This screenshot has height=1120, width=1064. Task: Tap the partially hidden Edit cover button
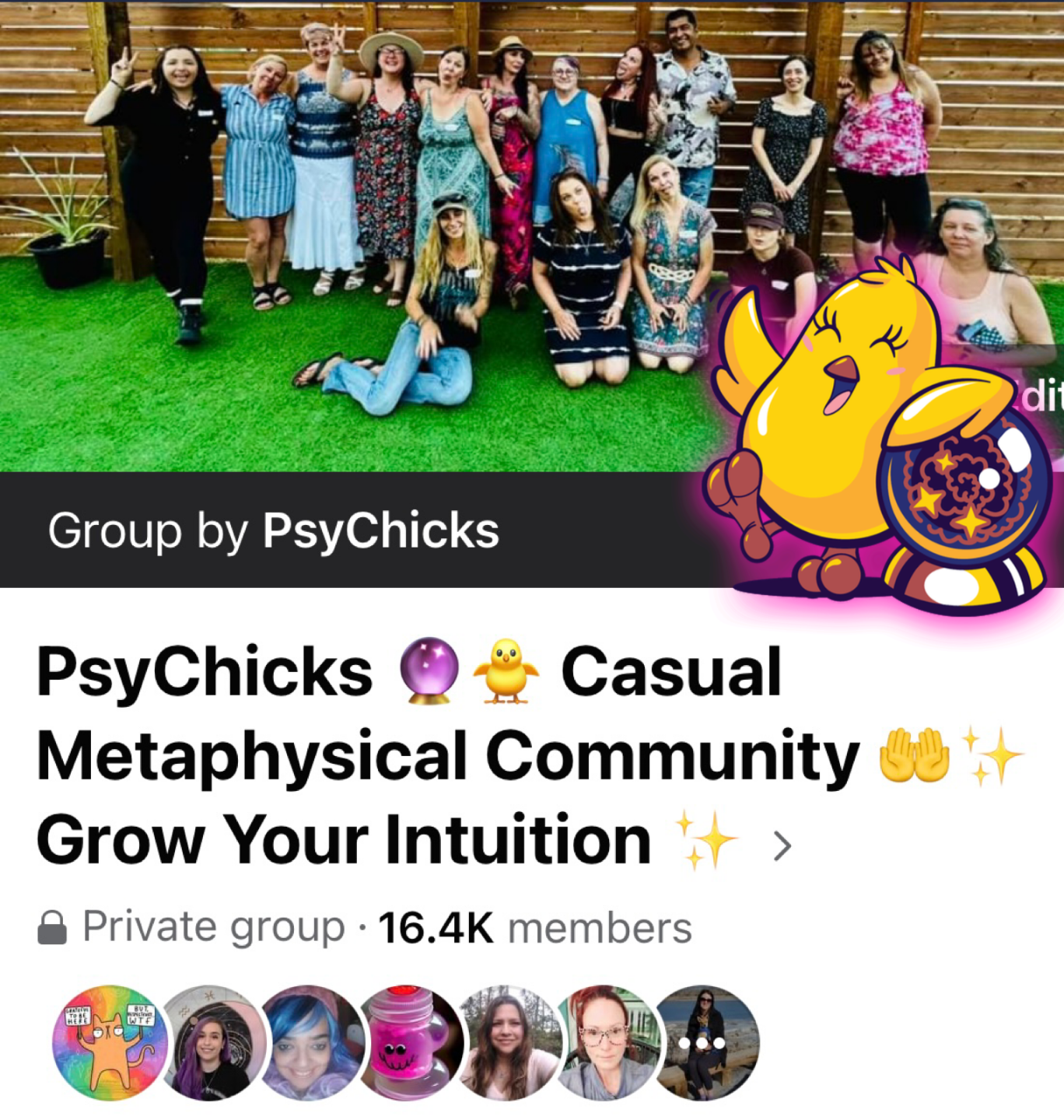pyautogui.click(x=1042, y=396)
